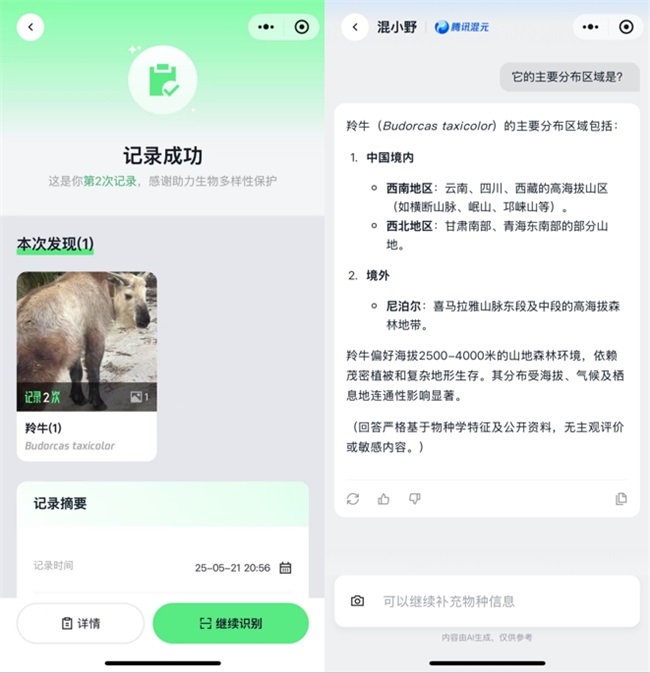Open the camera in the chat input
The width and height of the screenshot is (650, 673).
coord(357,601)
